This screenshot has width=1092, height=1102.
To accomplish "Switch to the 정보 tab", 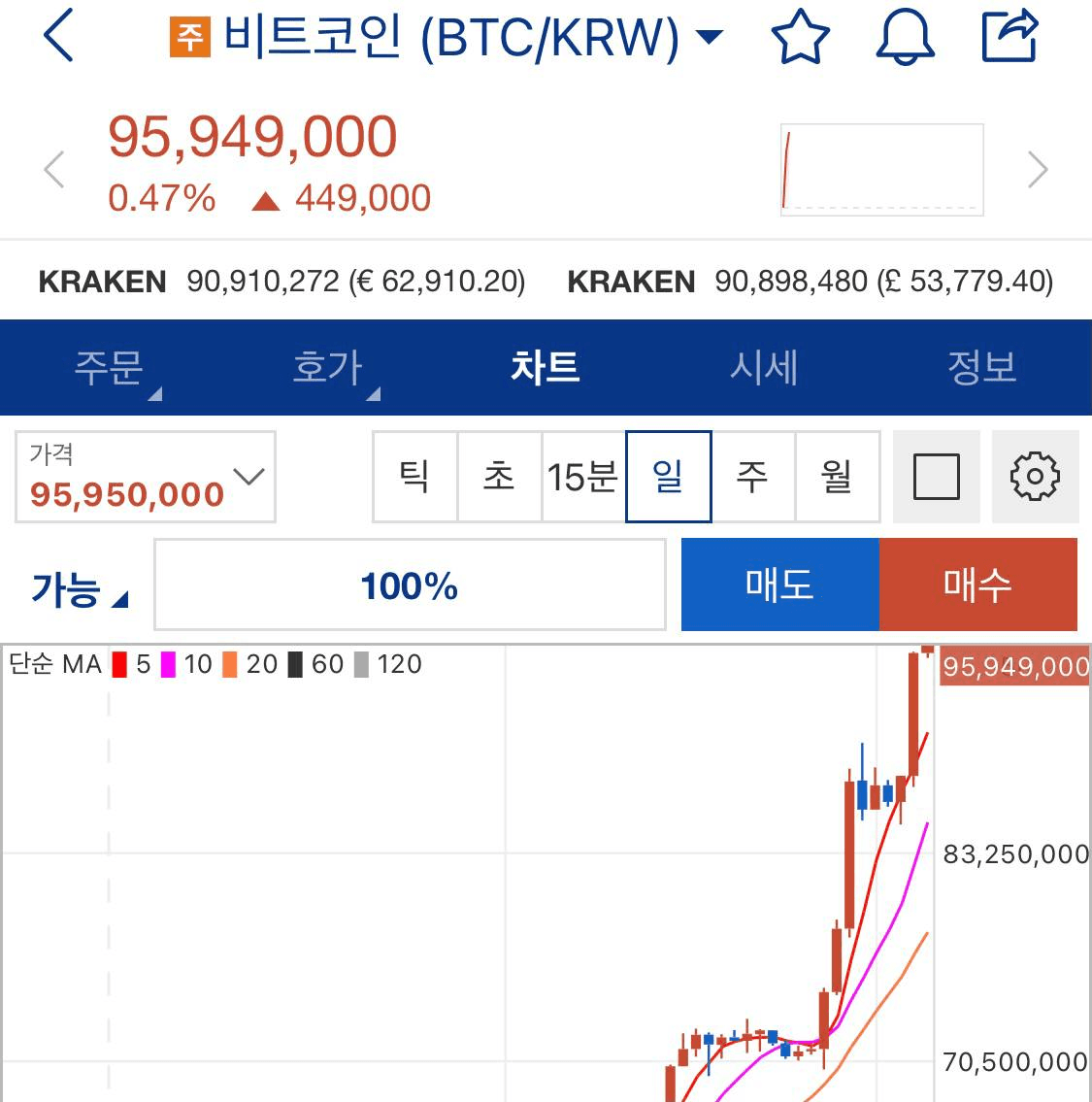I will (x=981, y=368).
